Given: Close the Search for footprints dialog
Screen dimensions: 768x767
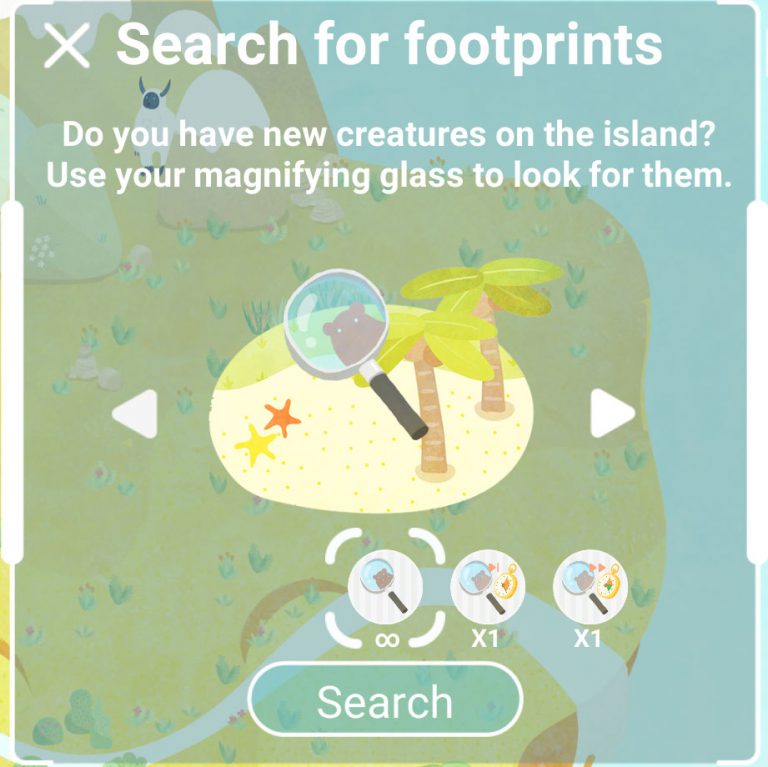Looking at the screenshot, I should click(x=67, y=46).
